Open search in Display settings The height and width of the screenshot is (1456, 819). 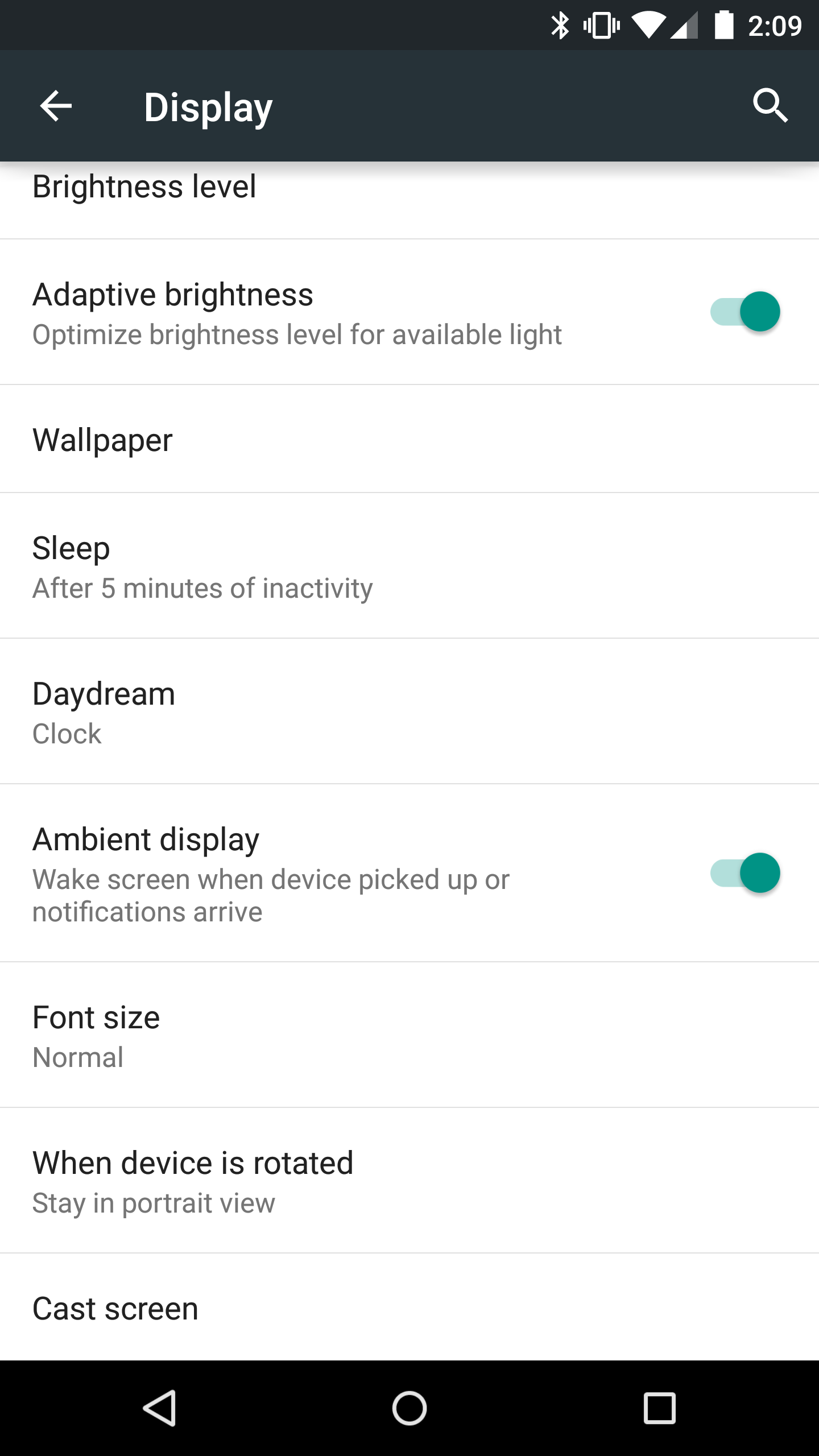770,106
